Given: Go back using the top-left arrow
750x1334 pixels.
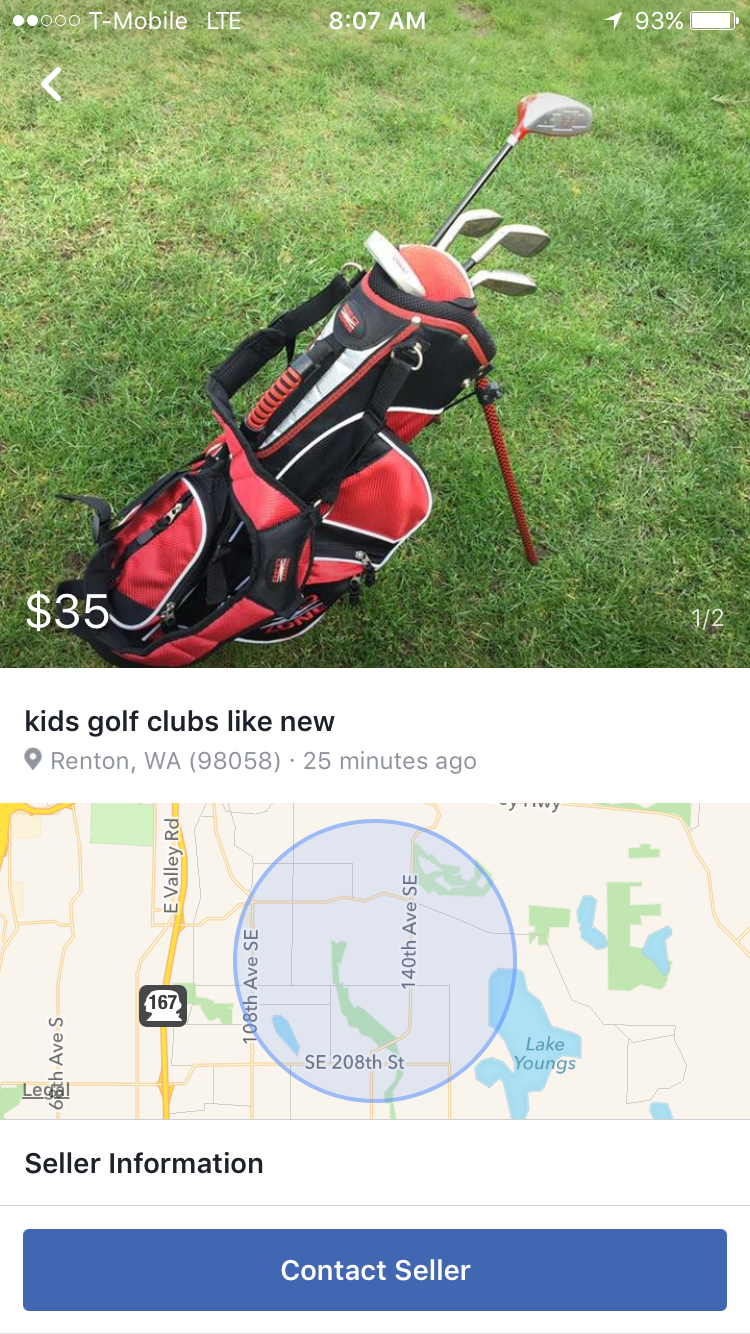Looking at the screenshot, I should 52,85.
